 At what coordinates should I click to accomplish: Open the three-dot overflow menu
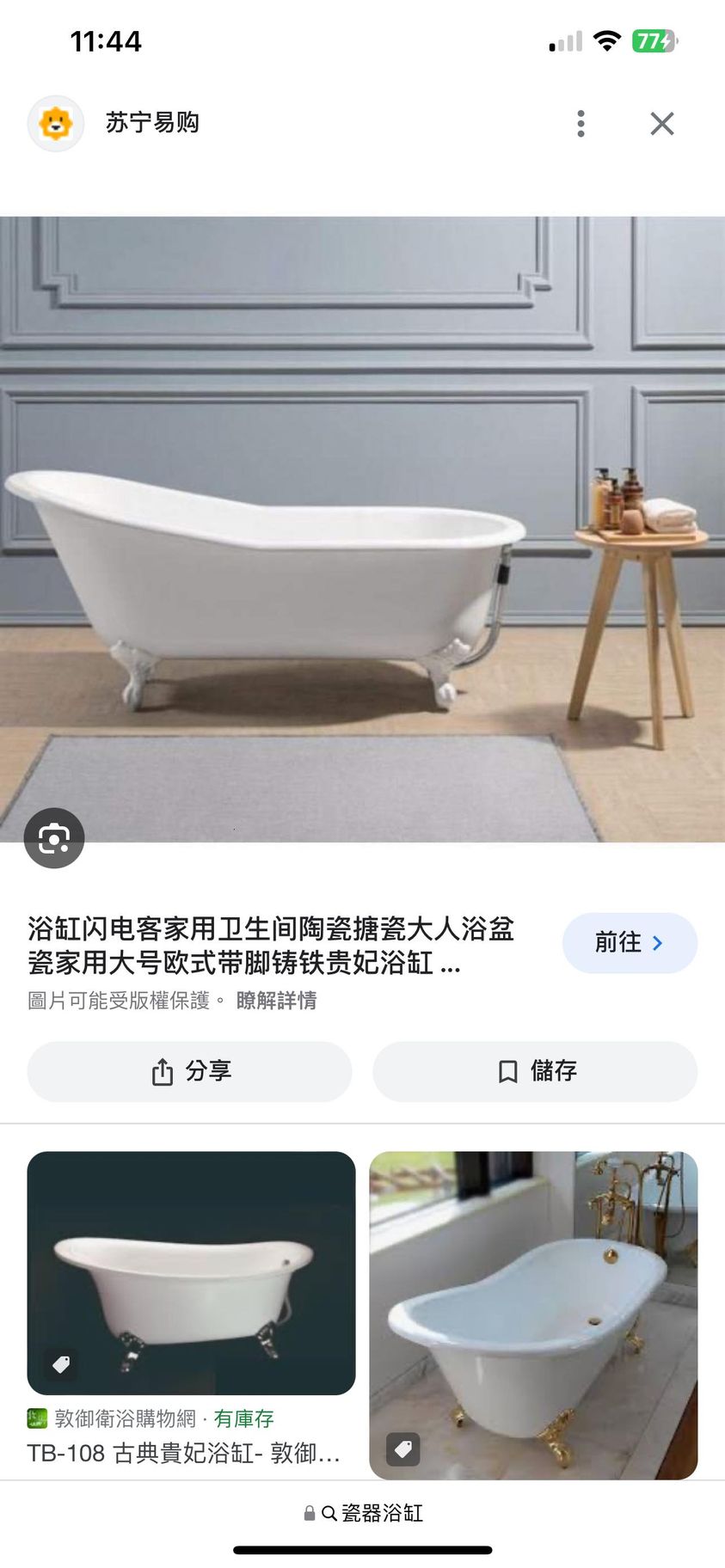click(x=581, y=124)
